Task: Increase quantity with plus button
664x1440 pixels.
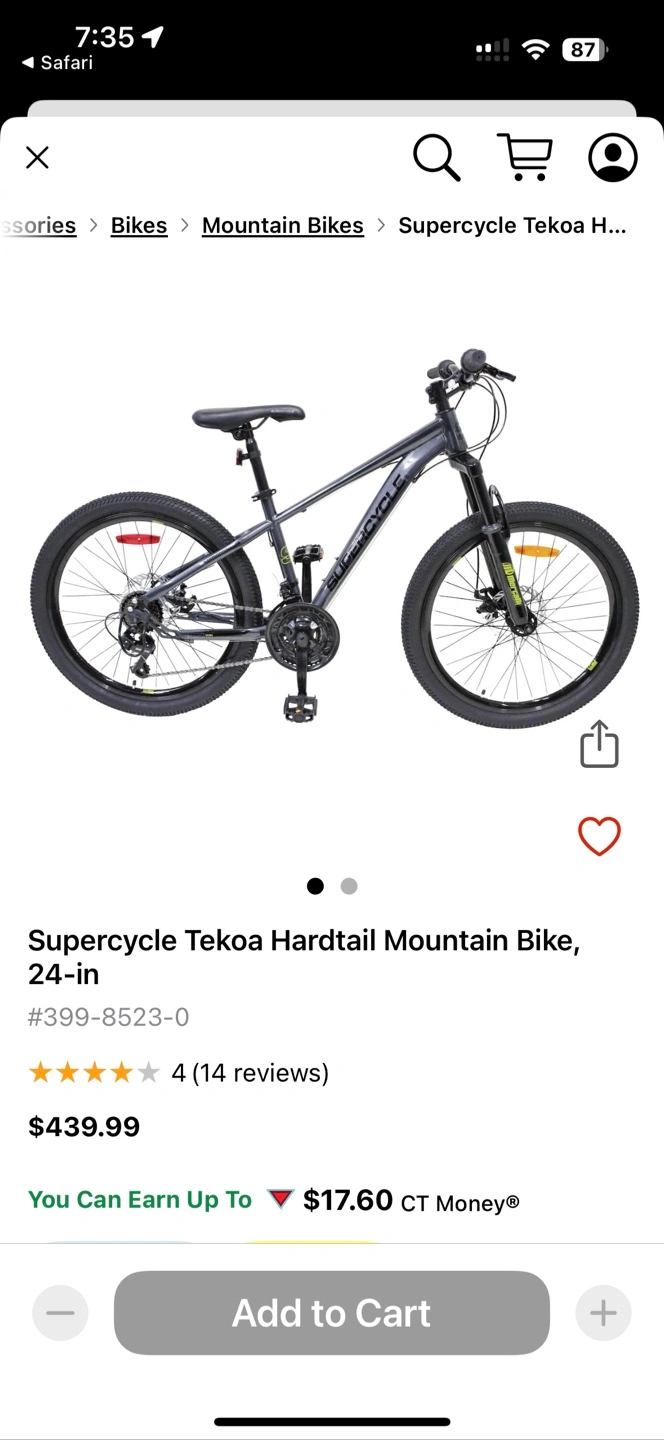Action: click(x=603, y=1313)
